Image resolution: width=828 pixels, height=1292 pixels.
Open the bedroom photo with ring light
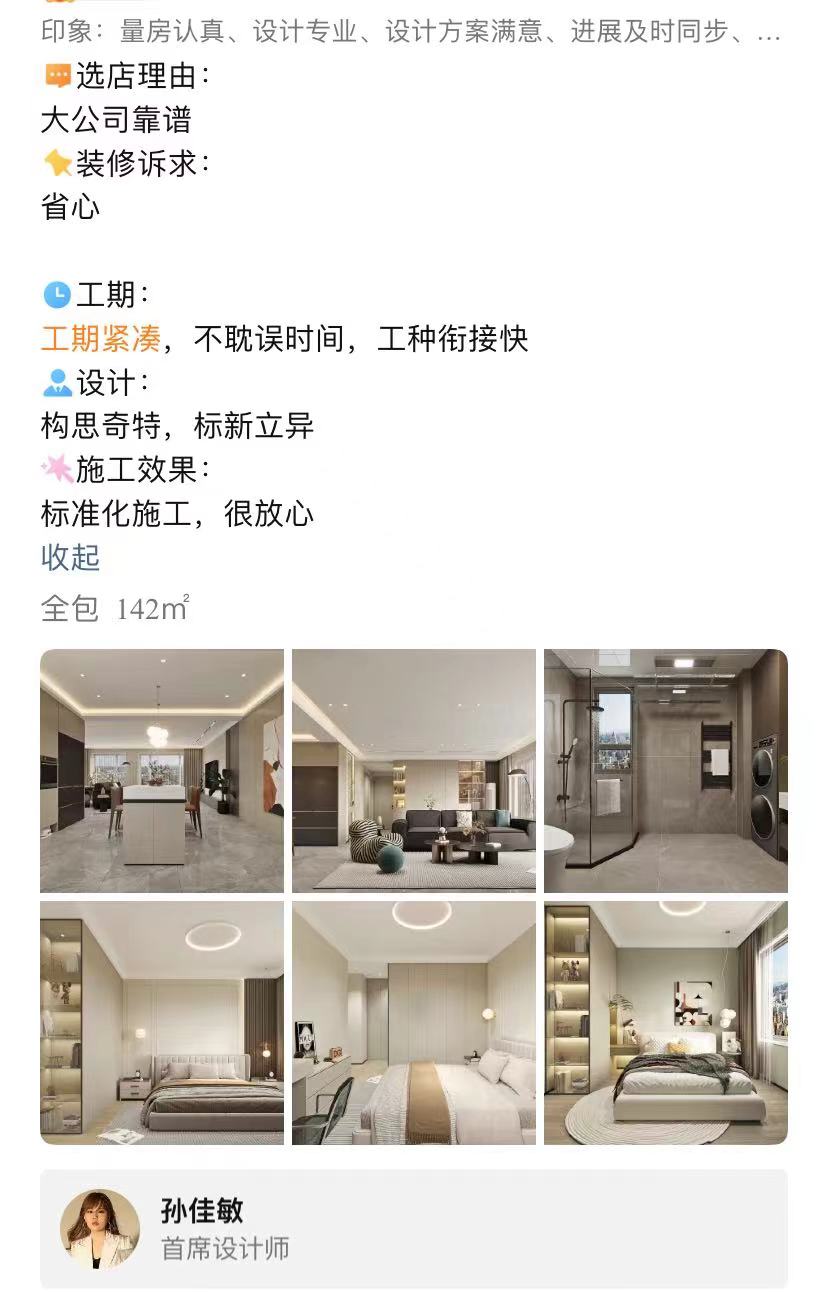click(x=162, y=1023)
